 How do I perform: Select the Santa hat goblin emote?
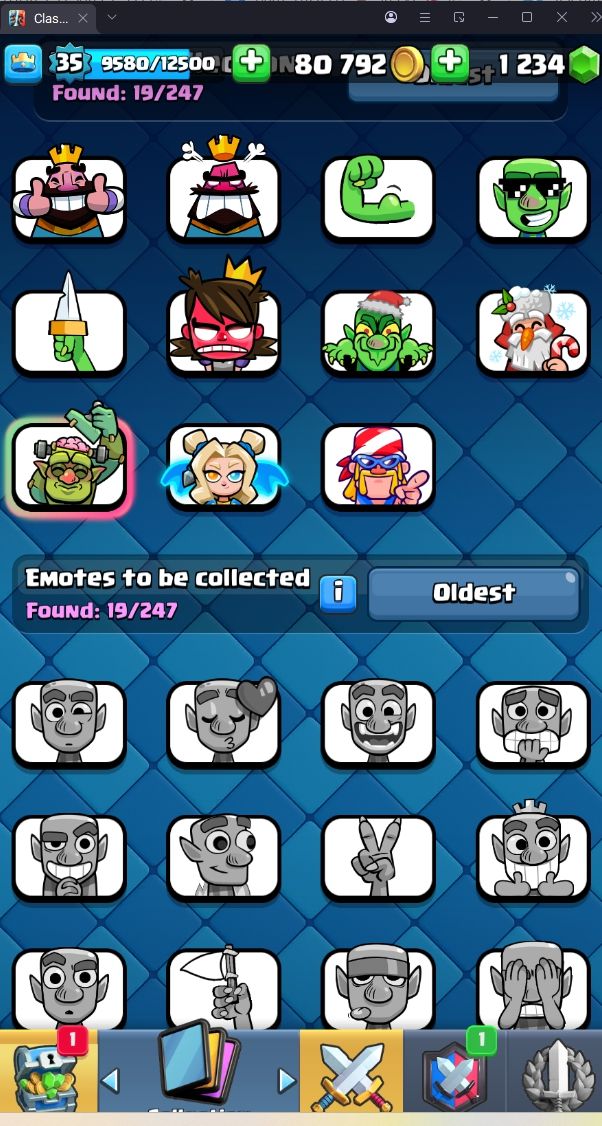pos(379,331)
